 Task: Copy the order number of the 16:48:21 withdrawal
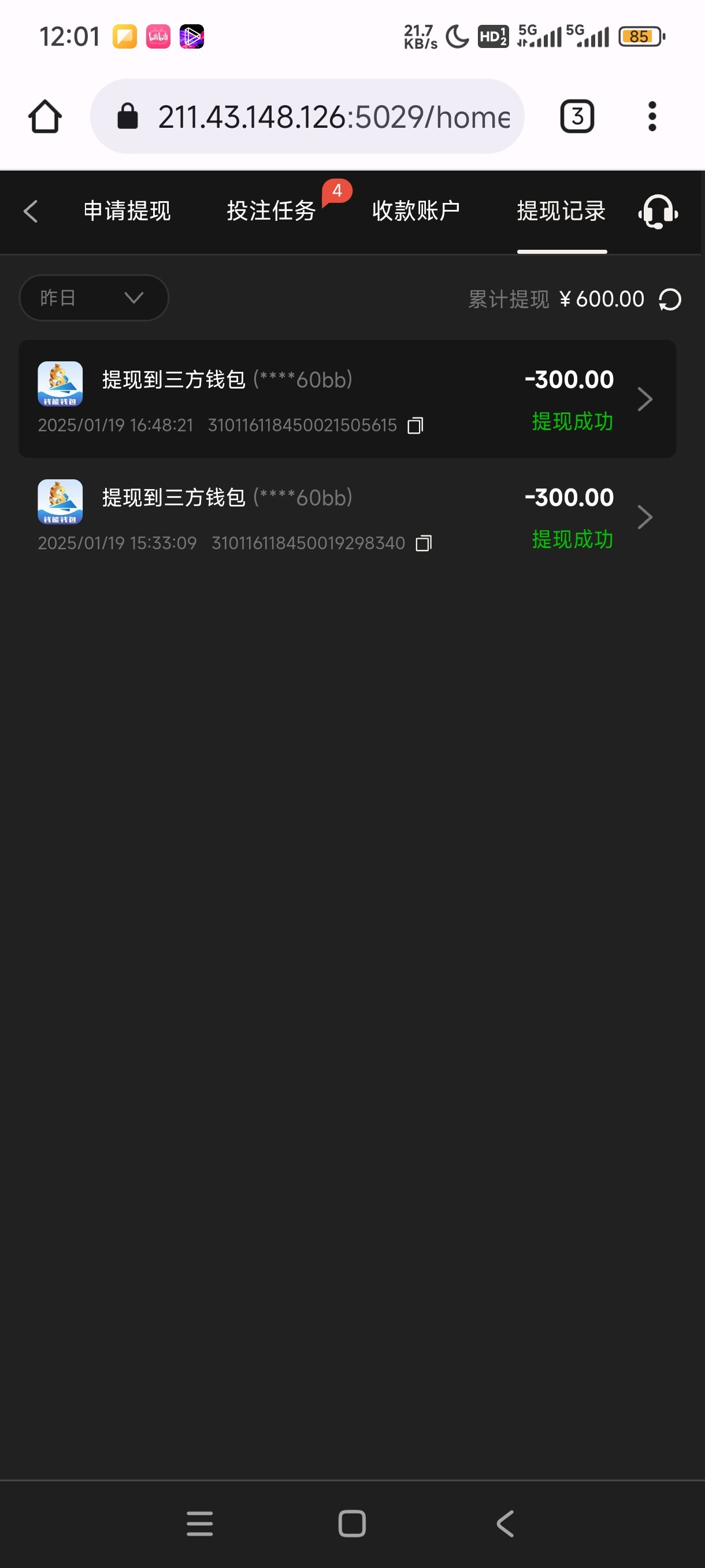click(x=414, y=425)
